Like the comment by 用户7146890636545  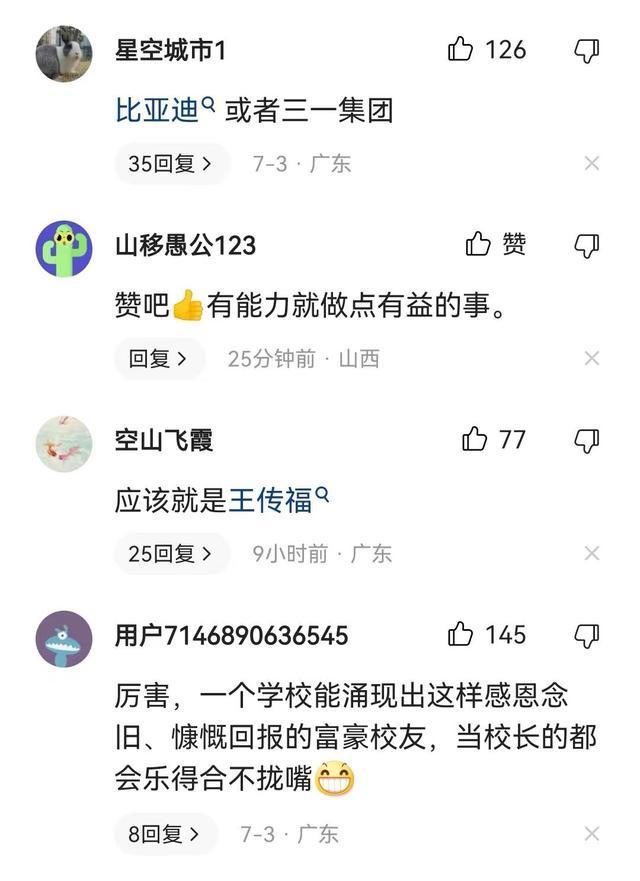coord(461,634)
